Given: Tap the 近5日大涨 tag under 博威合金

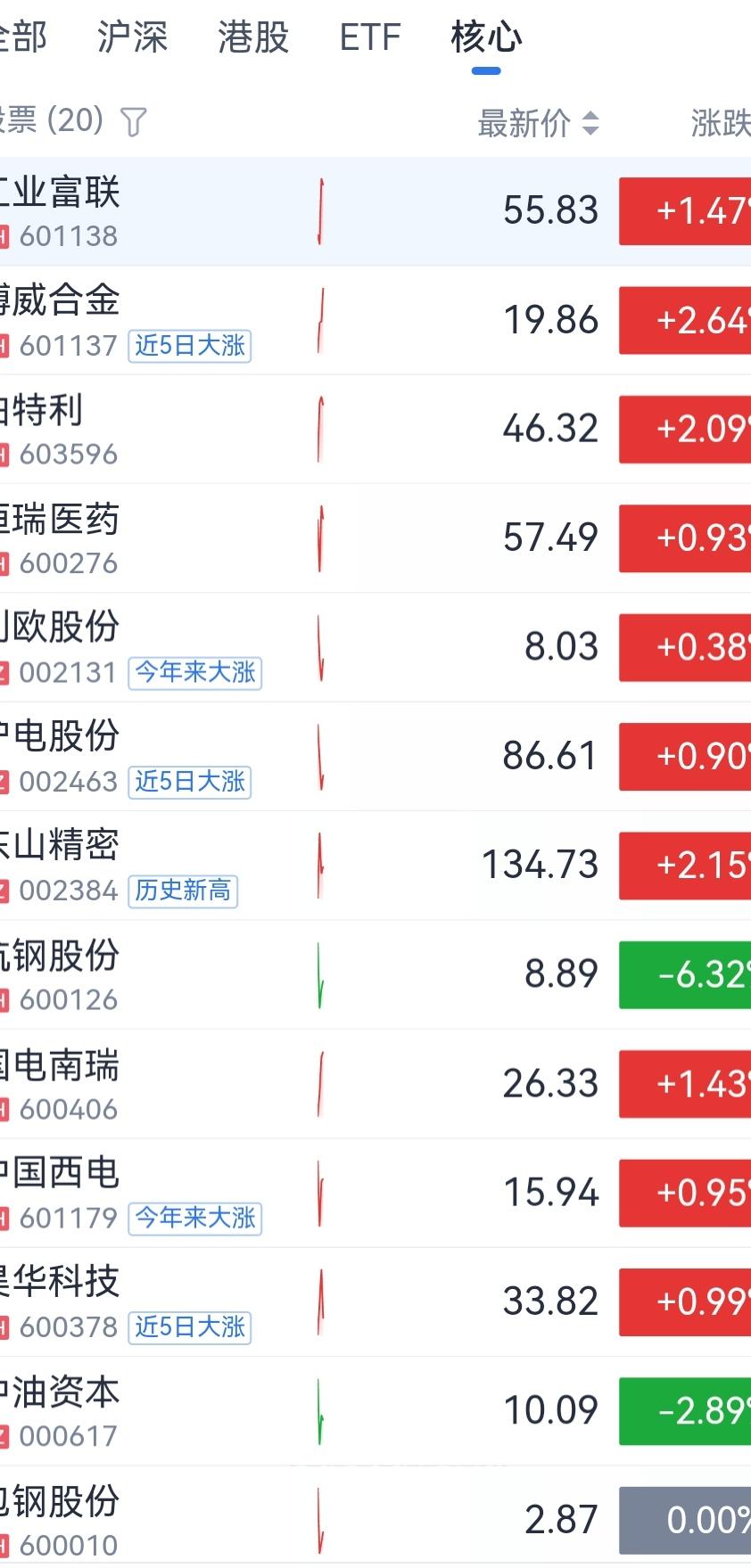Looking at the screenshot, I should tap(189, 346).
